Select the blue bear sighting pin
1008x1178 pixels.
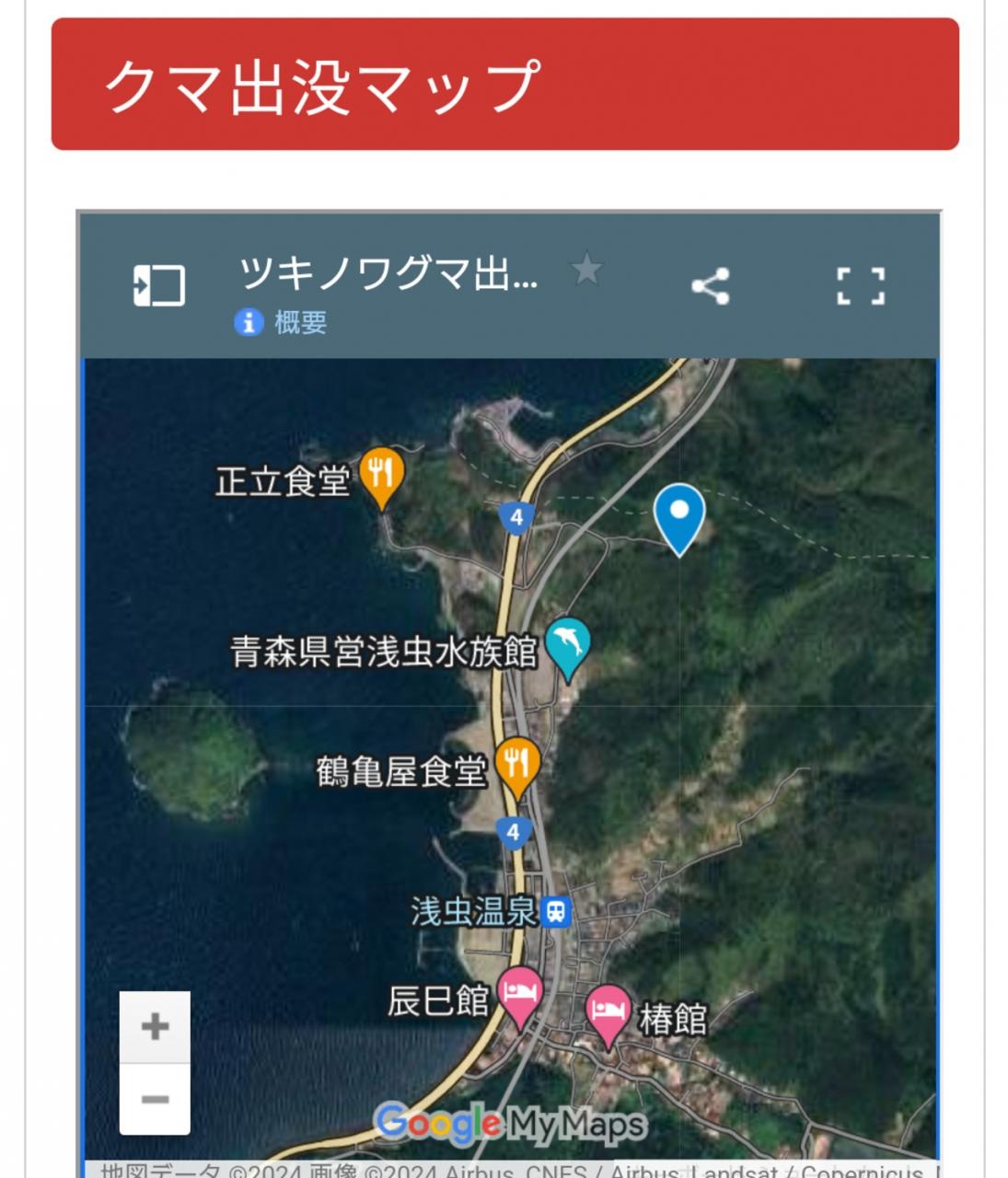pyautogui.click(x=679, y=514)
